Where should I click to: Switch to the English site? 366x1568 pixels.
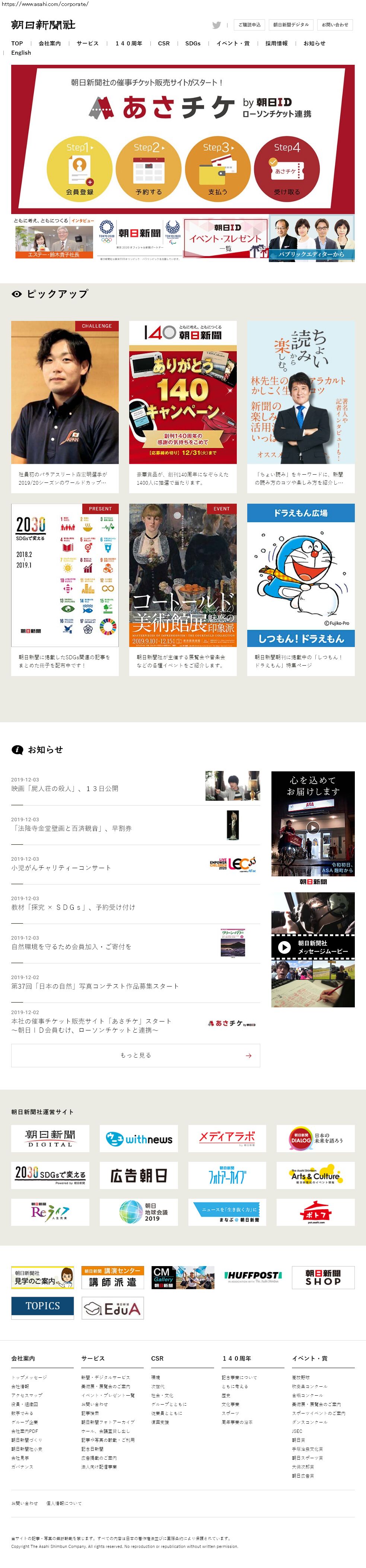click(21, 53)
